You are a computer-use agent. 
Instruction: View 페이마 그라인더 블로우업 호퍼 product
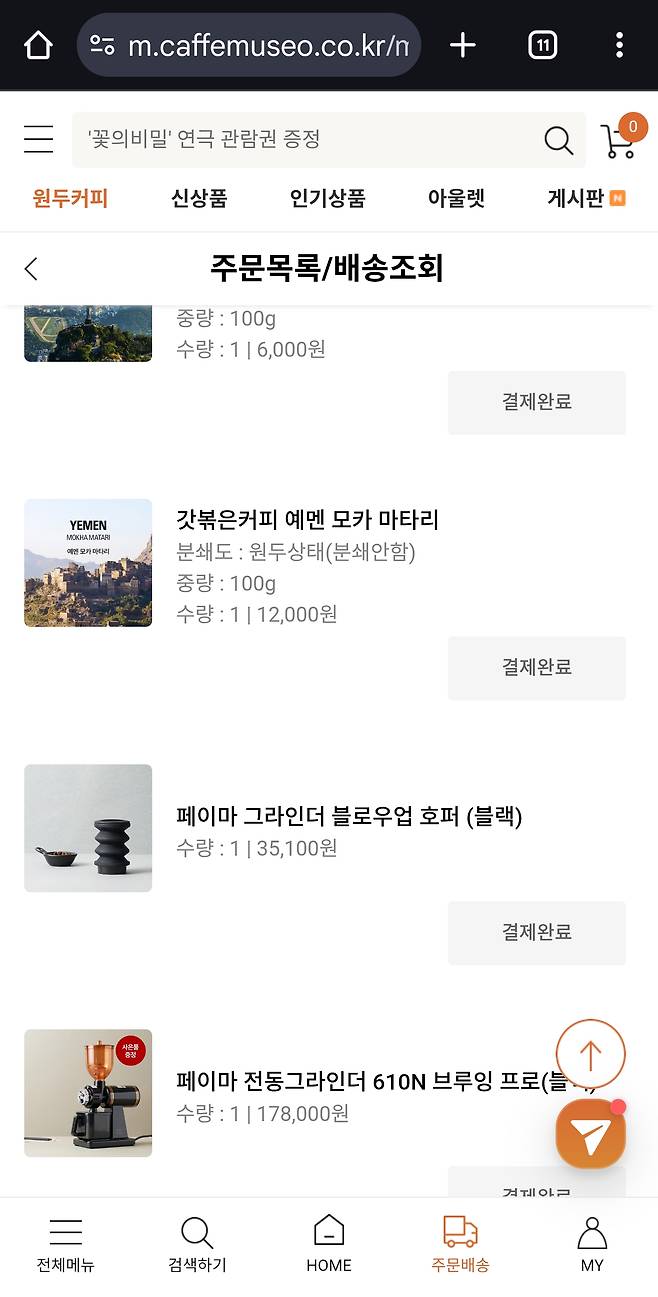point(349,816)
